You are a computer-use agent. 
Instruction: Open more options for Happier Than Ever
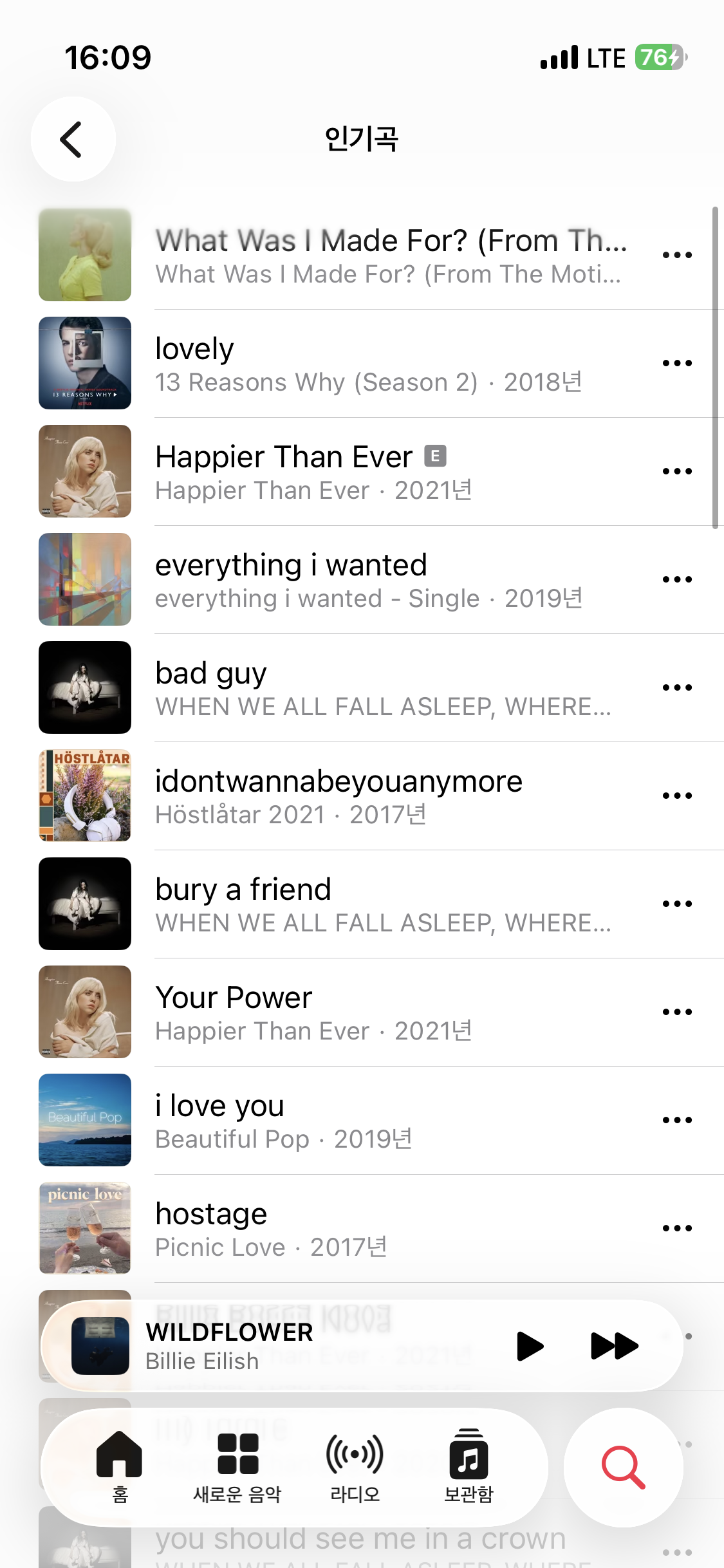677,471
